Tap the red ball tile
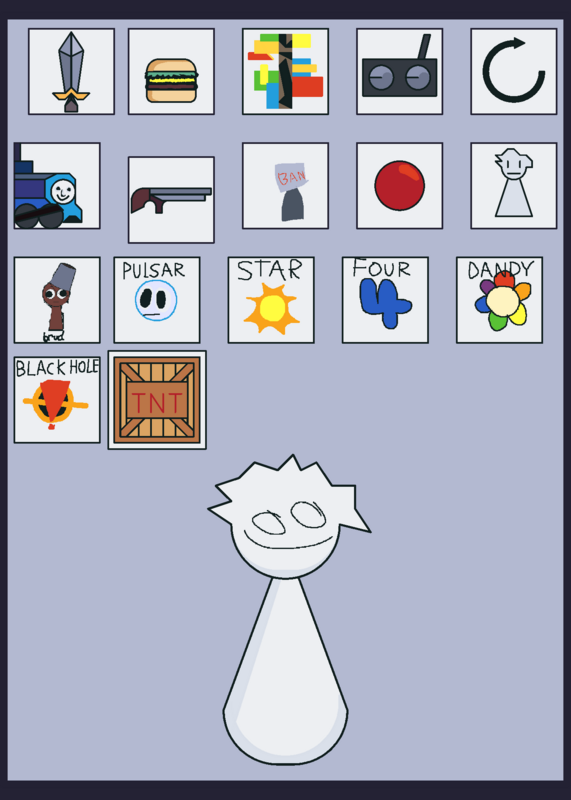Viewport: 571px width, 800px height. point(400,186)
